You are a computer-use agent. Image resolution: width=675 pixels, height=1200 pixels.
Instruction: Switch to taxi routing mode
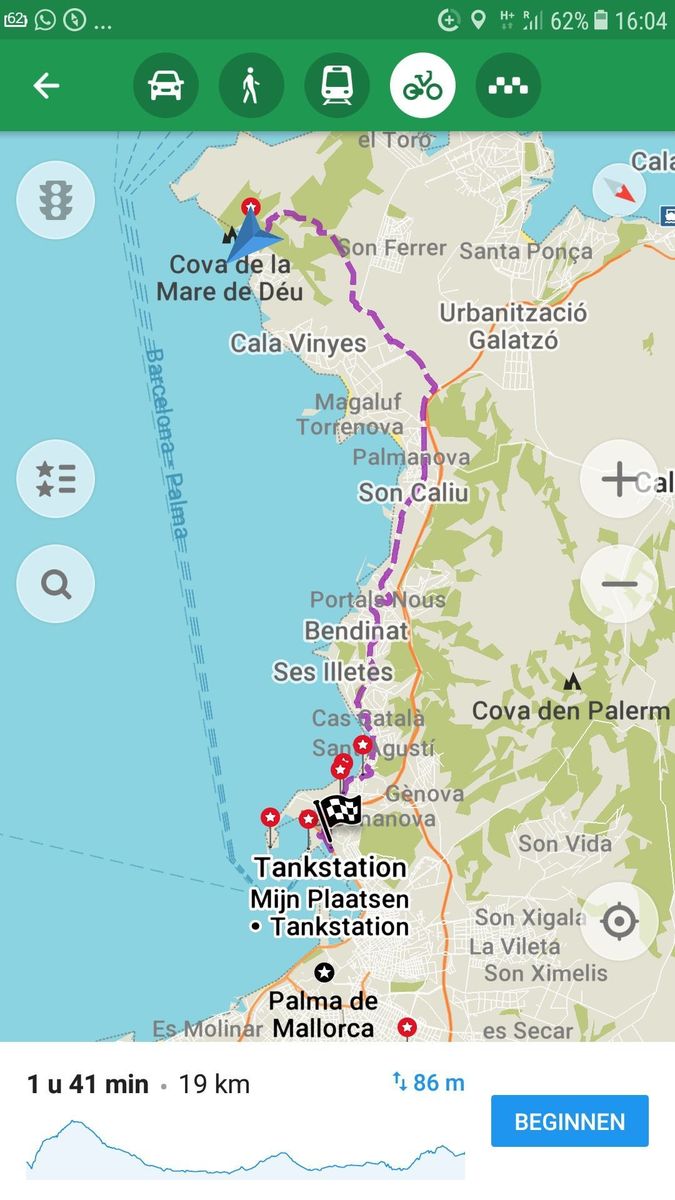coord(508,86)
